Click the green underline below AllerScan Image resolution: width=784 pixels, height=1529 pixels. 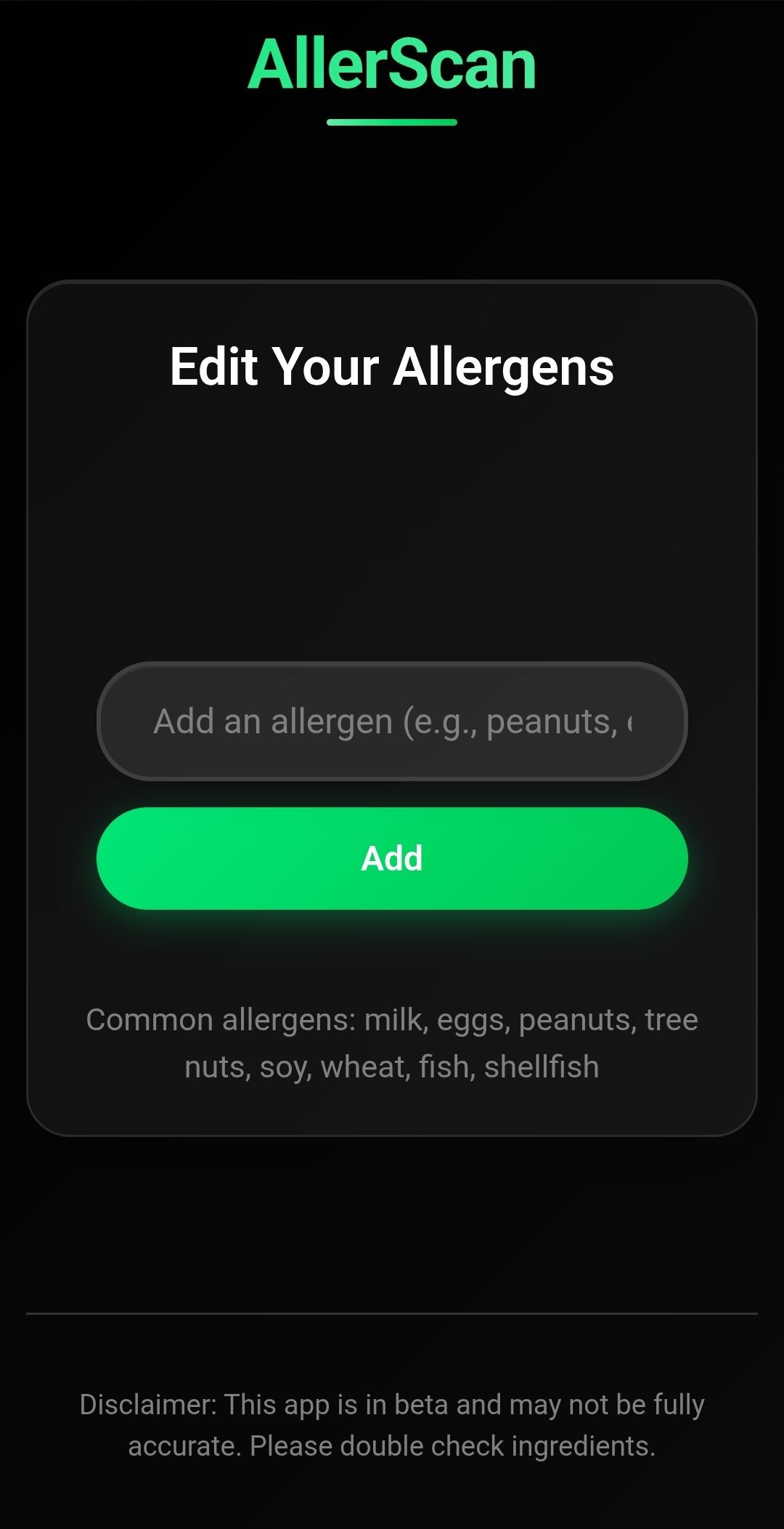(x=392, y=123)
